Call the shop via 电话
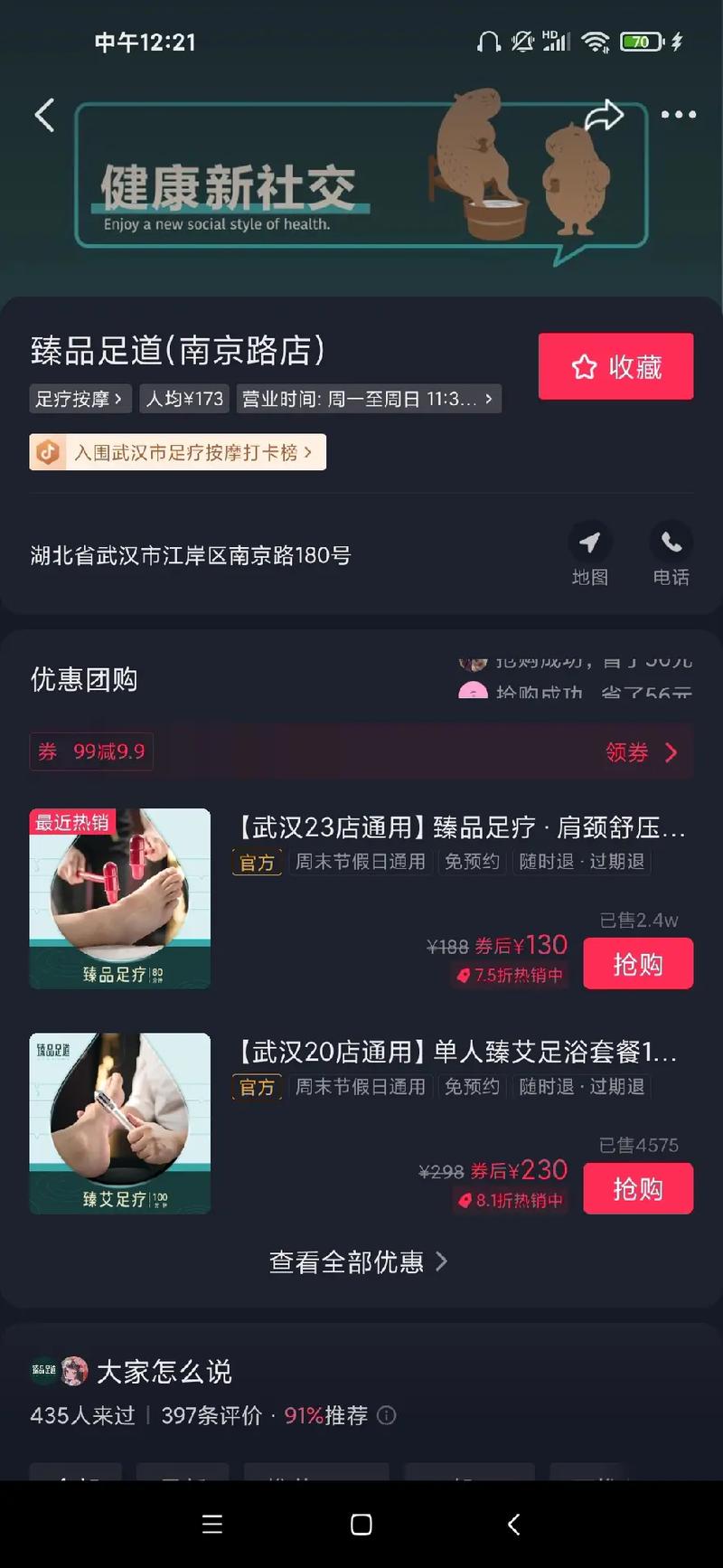723x1568 pixels. pos(671,553)
